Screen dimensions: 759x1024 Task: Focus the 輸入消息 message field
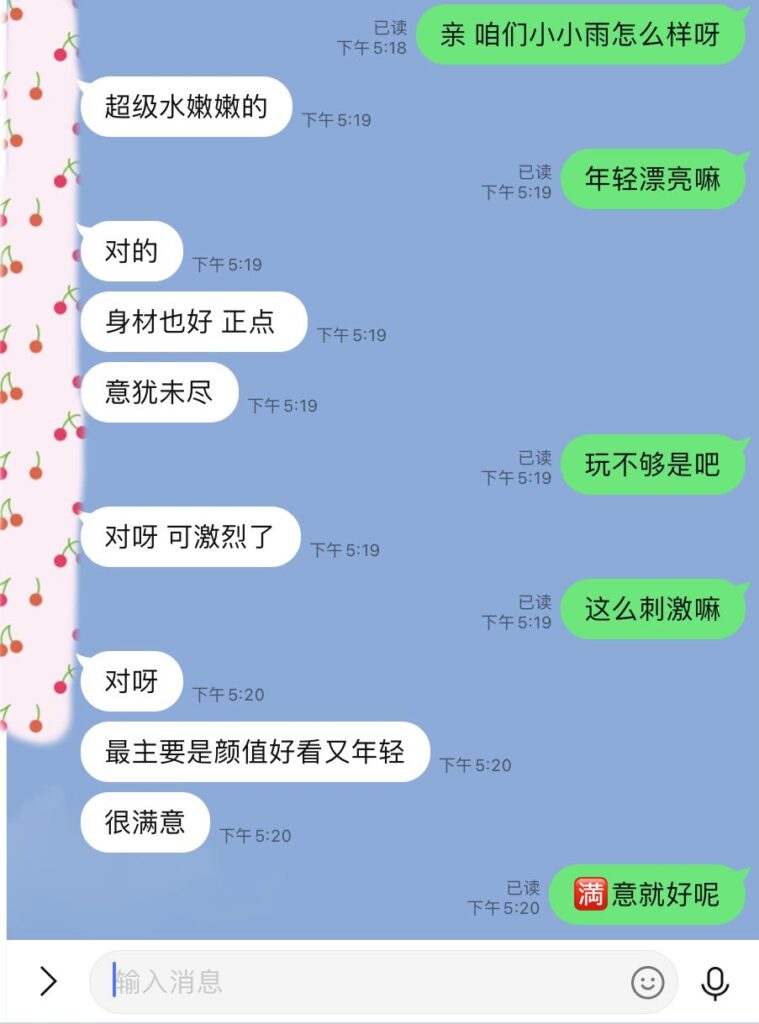coord(360,982)
